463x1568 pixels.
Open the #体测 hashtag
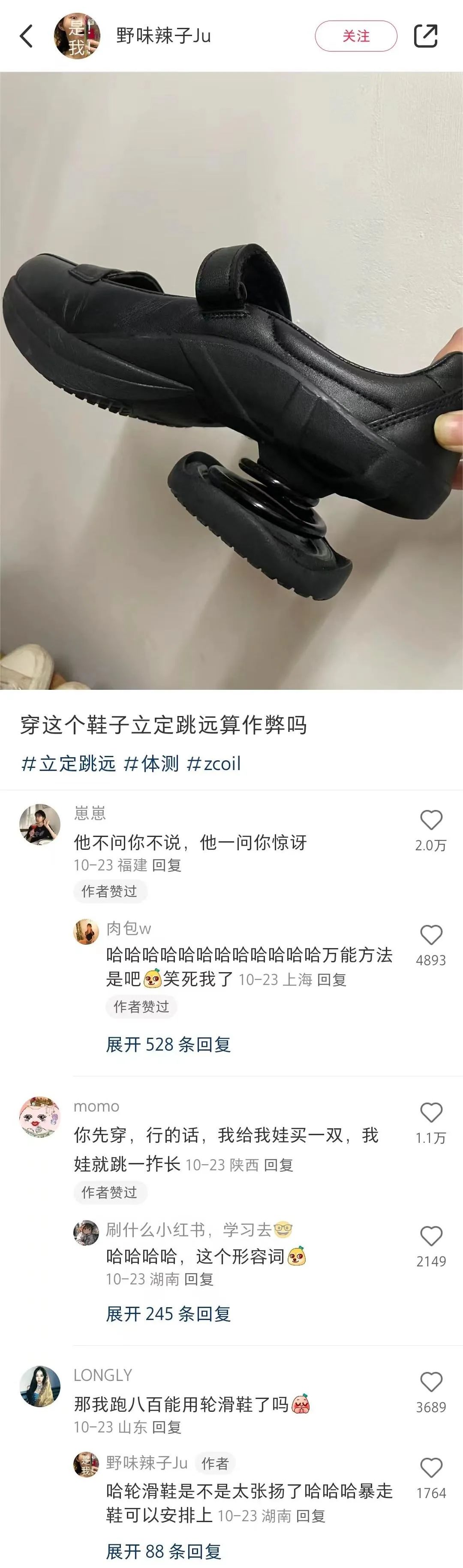[151, 763]
